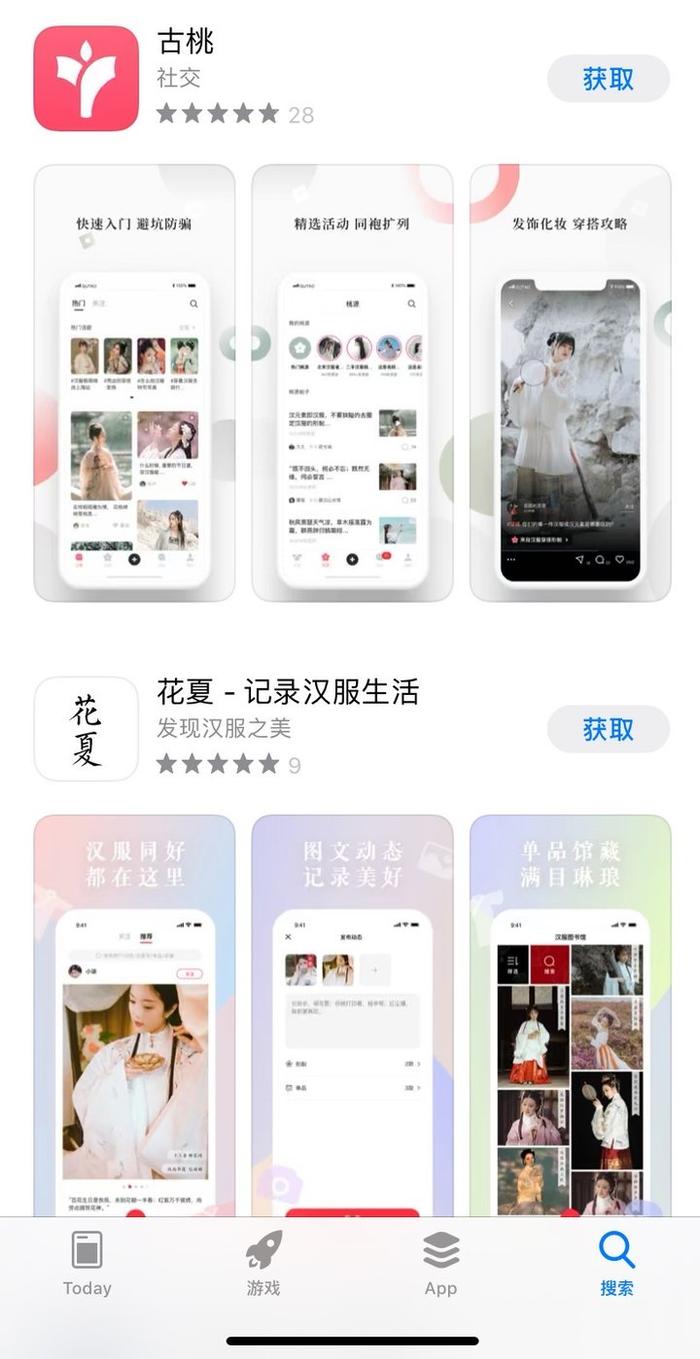This screenshot has height=1359, width=700.
Task: Switch to the App tab
Action: (x=440, y=1264)
